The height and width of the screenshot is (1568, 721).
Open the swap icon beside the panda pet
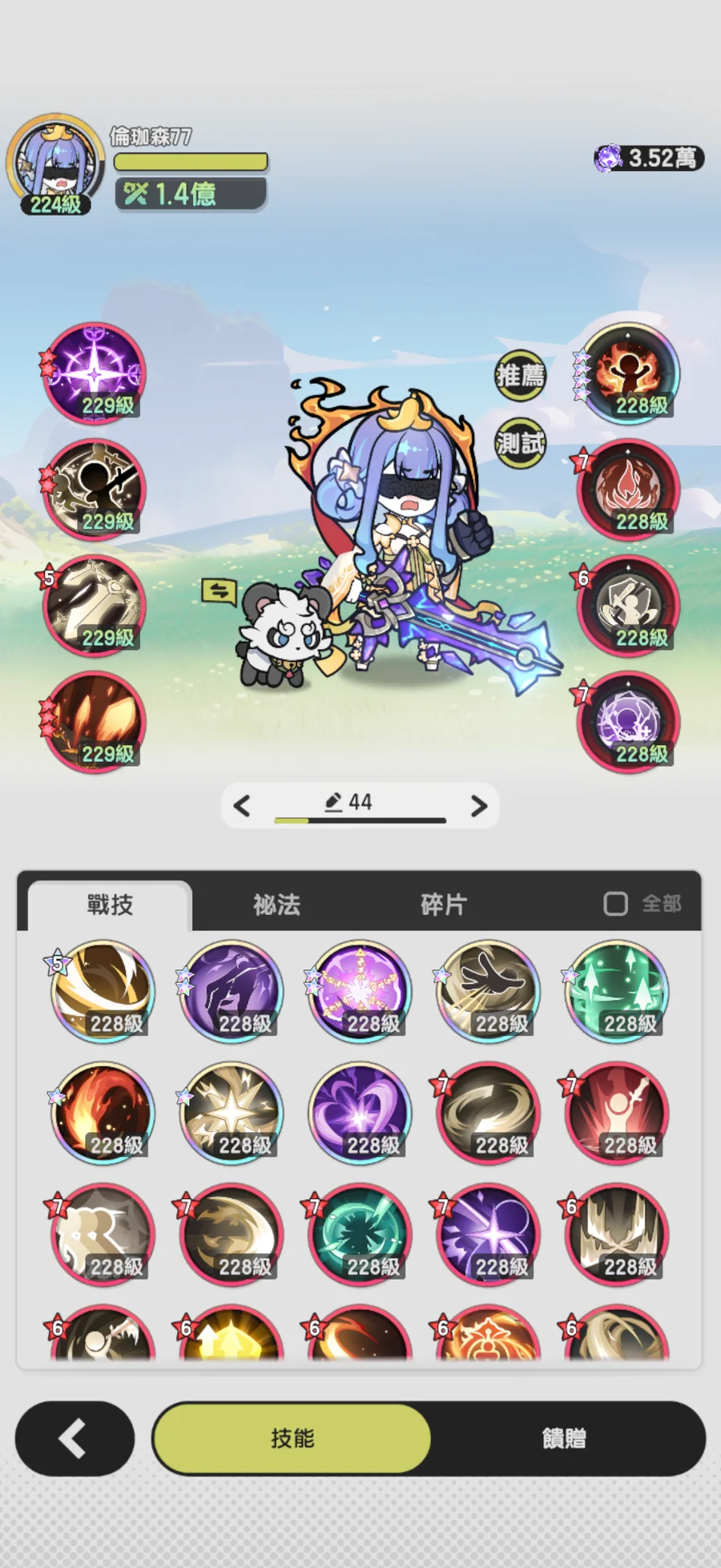click(219, 591)
